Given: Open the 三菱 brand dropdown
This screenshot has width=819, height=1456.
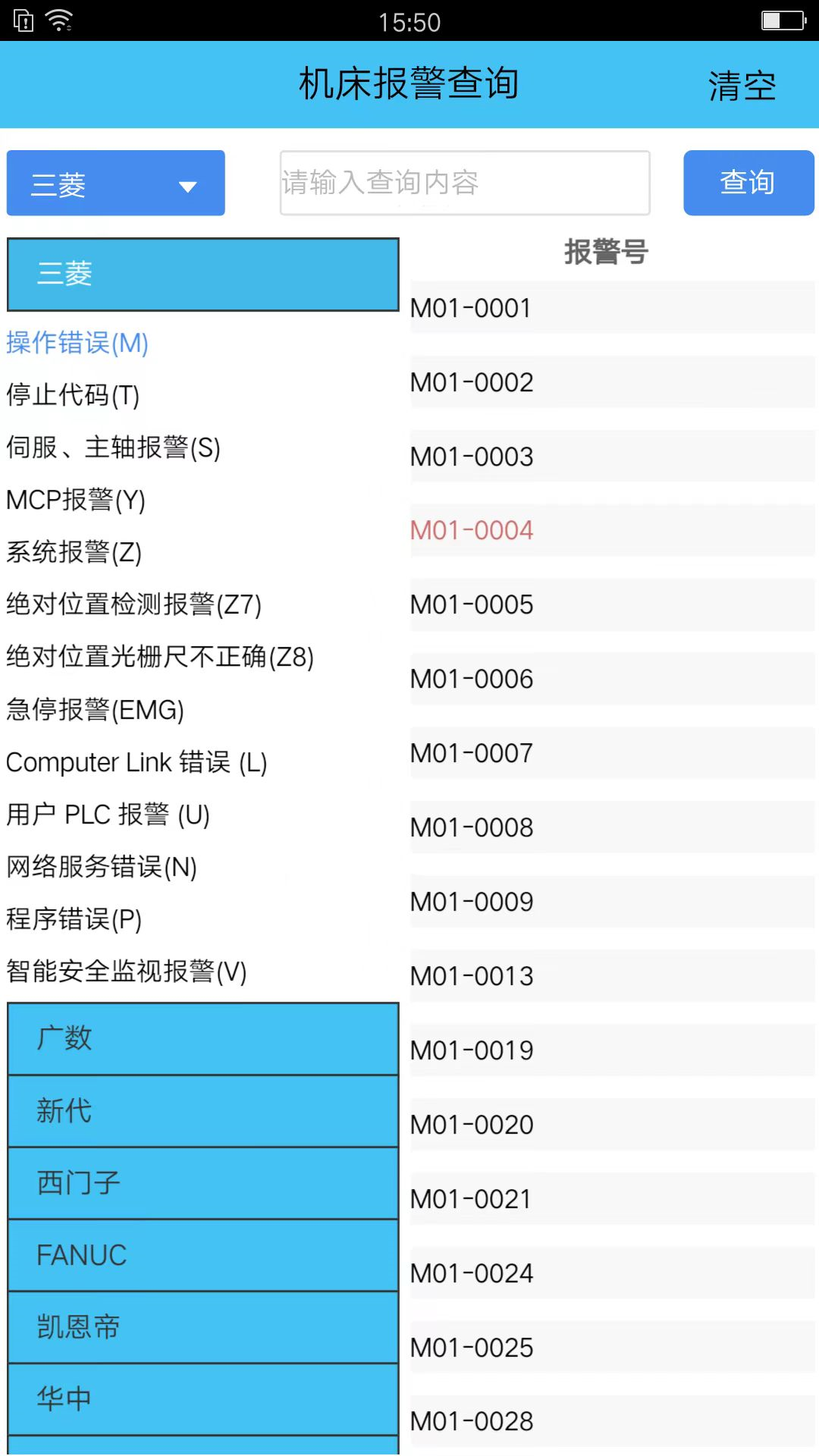Looking at the screenshot, I should click(115, 183).
